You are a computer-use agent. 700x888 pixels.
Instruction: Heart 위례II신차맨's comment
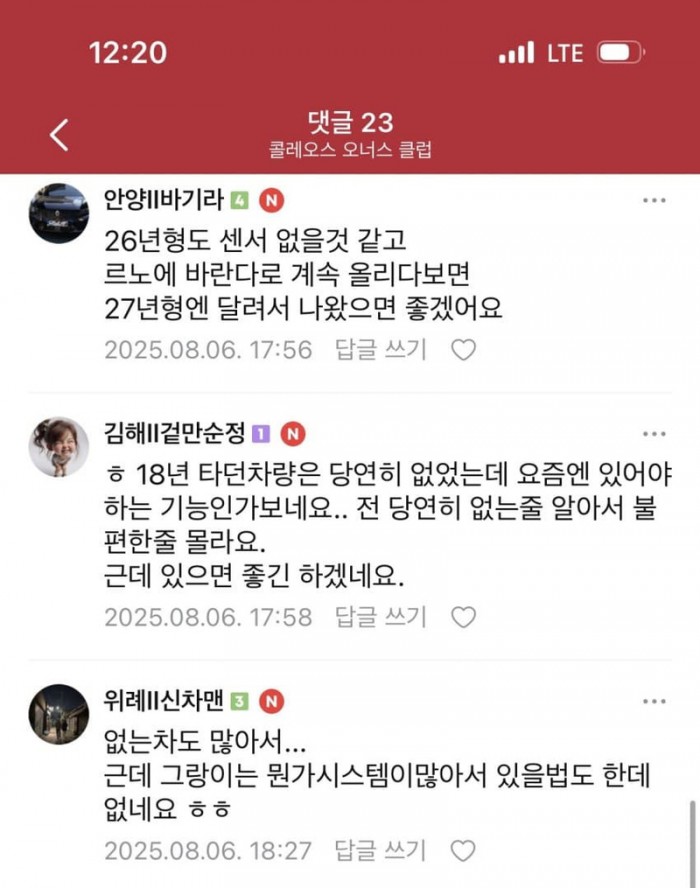tap(463, 850)
